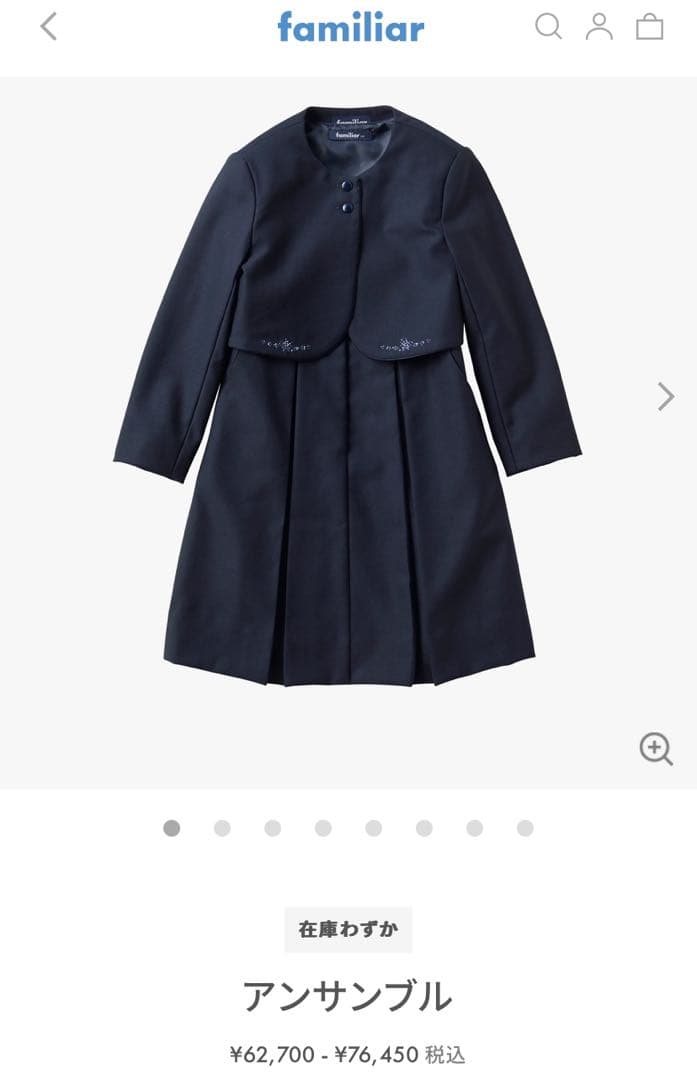Jump to the second image dot
This screenshot has width=697, height=1080.
(222, 828)
